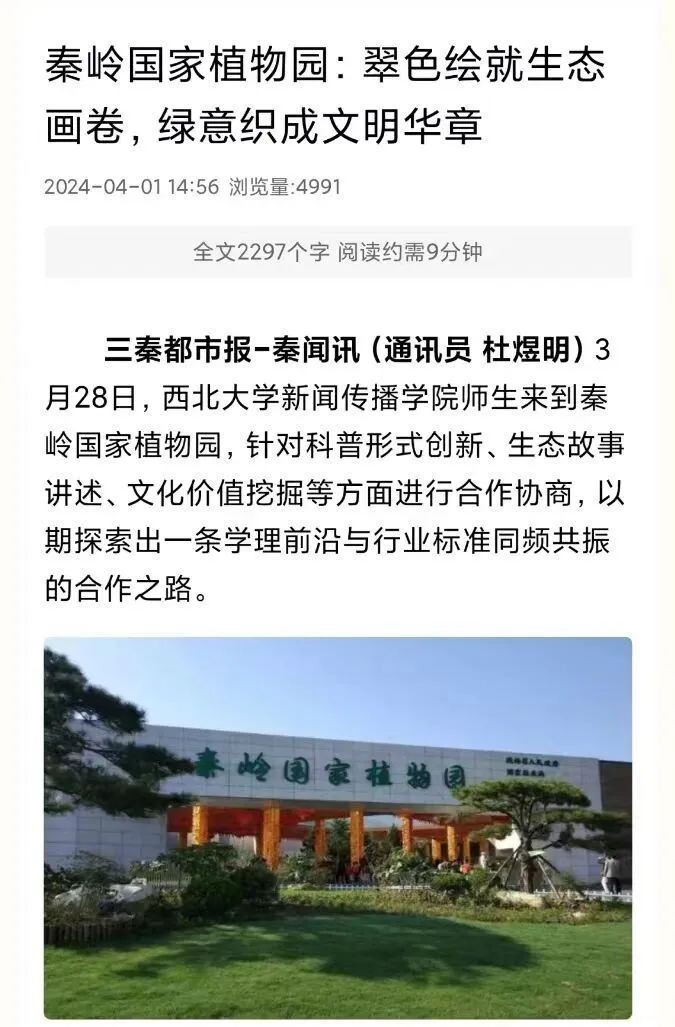Open the Qinling botanical garden entrance photo
675x1027 pixels.
(x=338, y=826)
